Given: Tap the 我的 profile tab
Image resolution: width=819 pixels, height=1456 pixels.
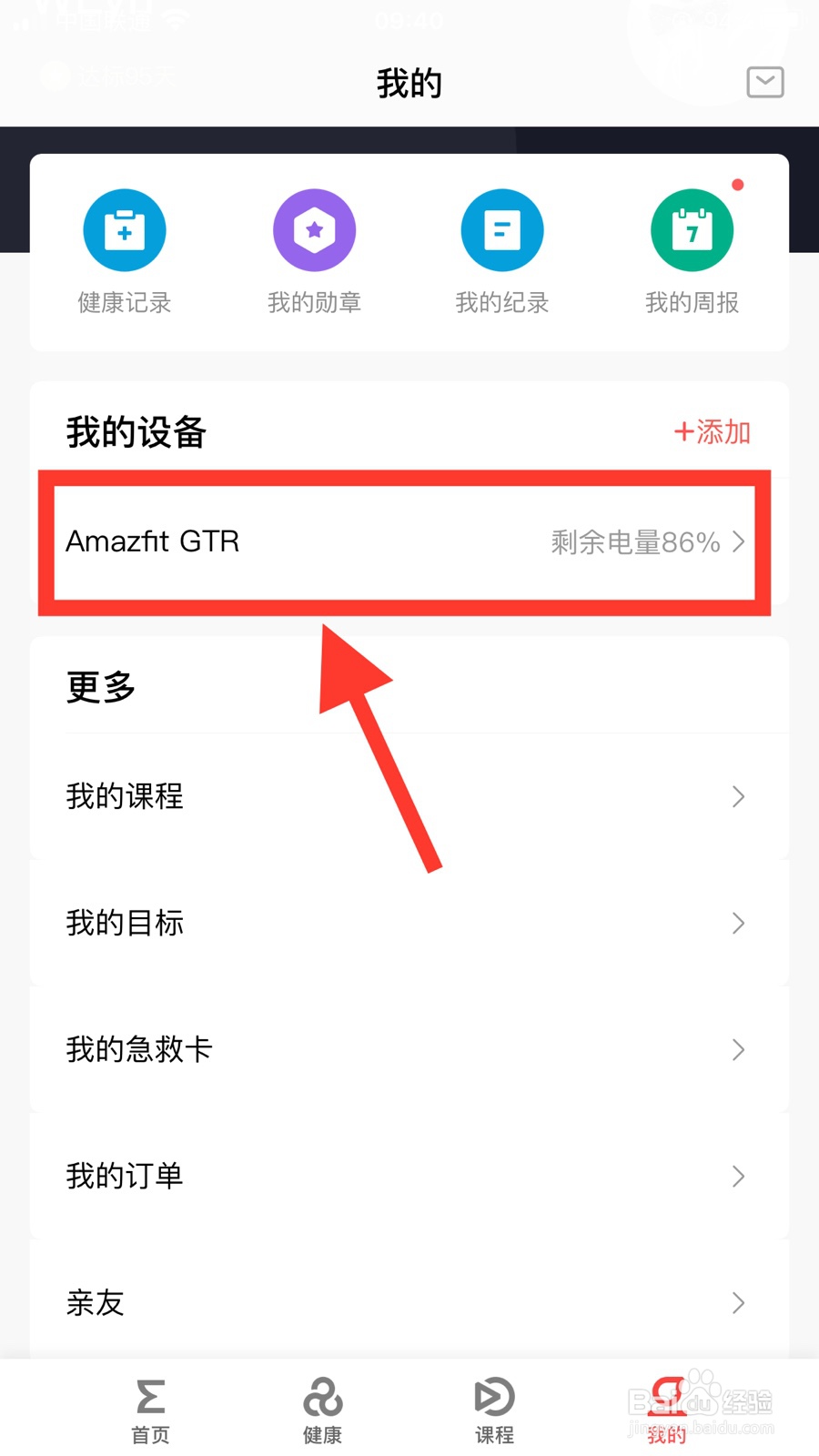Looking at the screenshot, I should tap(665, 1406).
